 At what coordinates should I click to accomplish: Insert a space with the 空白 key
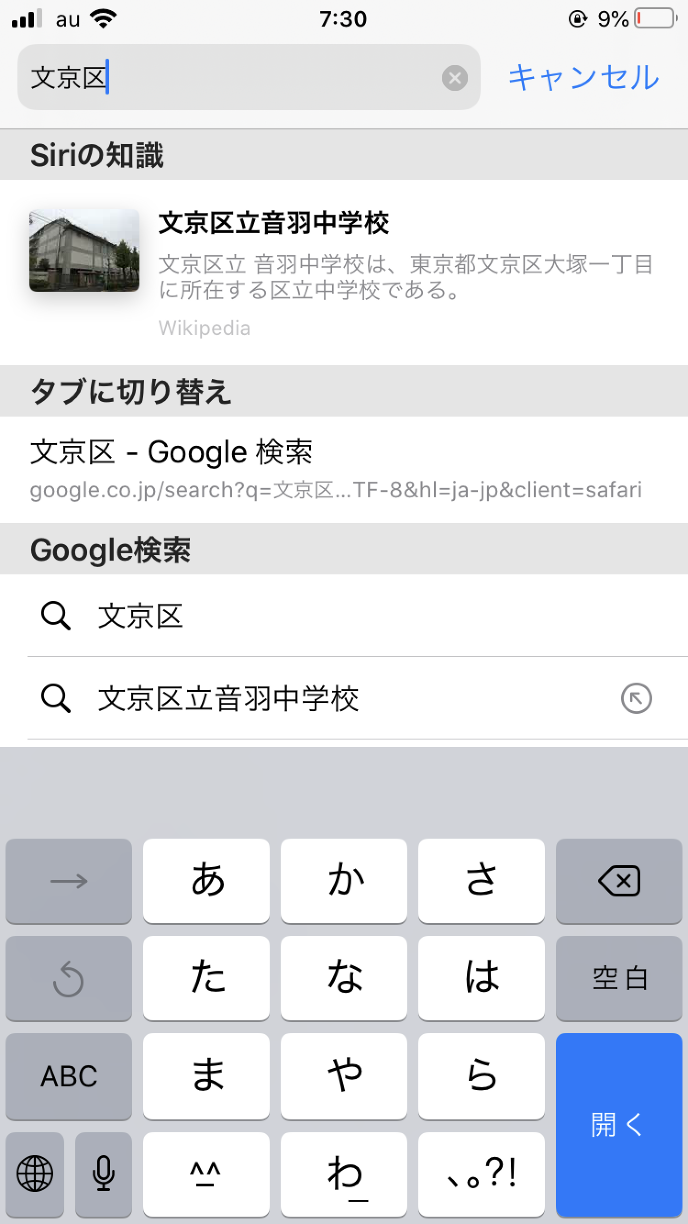(x=619, y=978)
